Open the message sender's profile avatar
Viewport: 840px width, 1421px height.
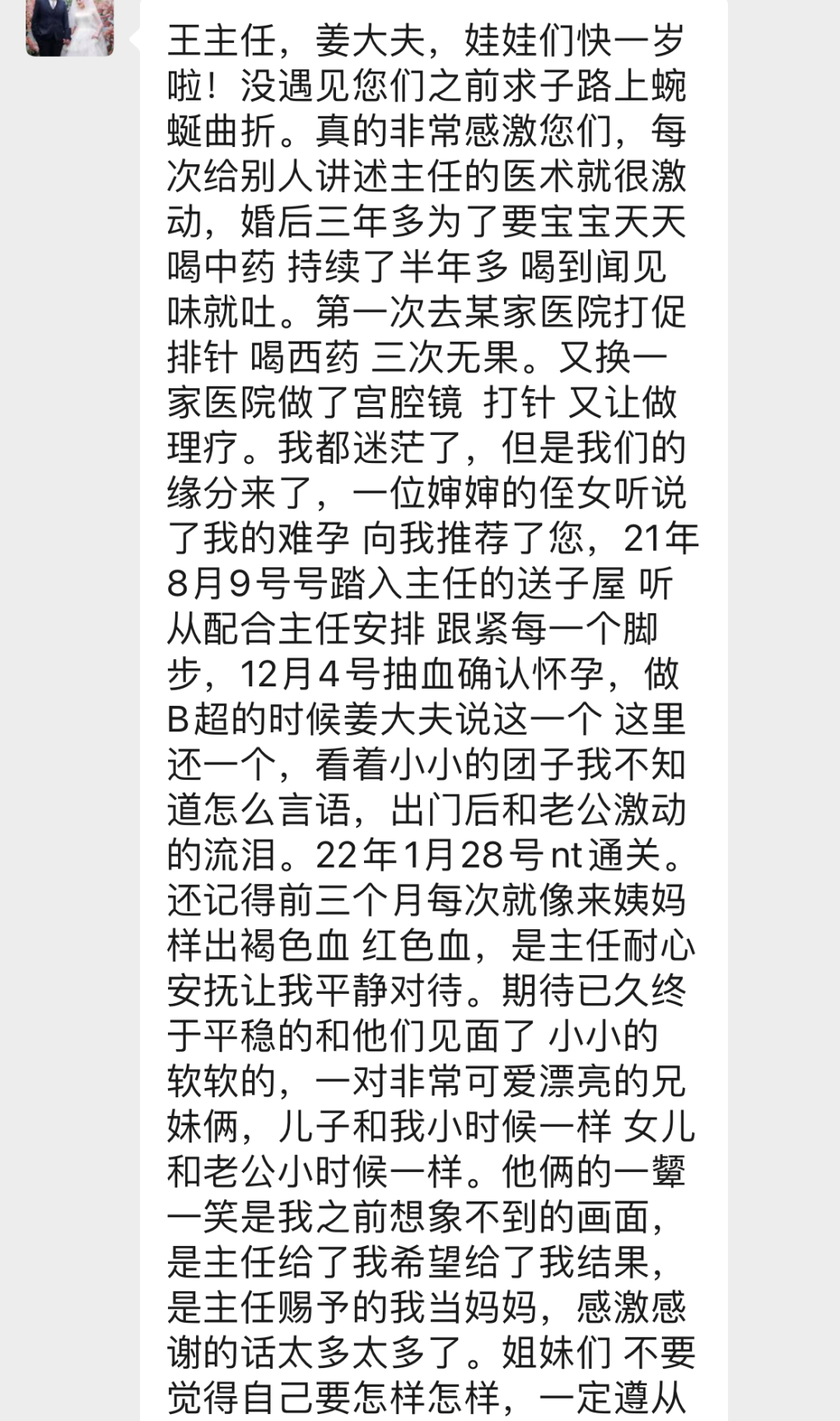click(x=69, y=27)
